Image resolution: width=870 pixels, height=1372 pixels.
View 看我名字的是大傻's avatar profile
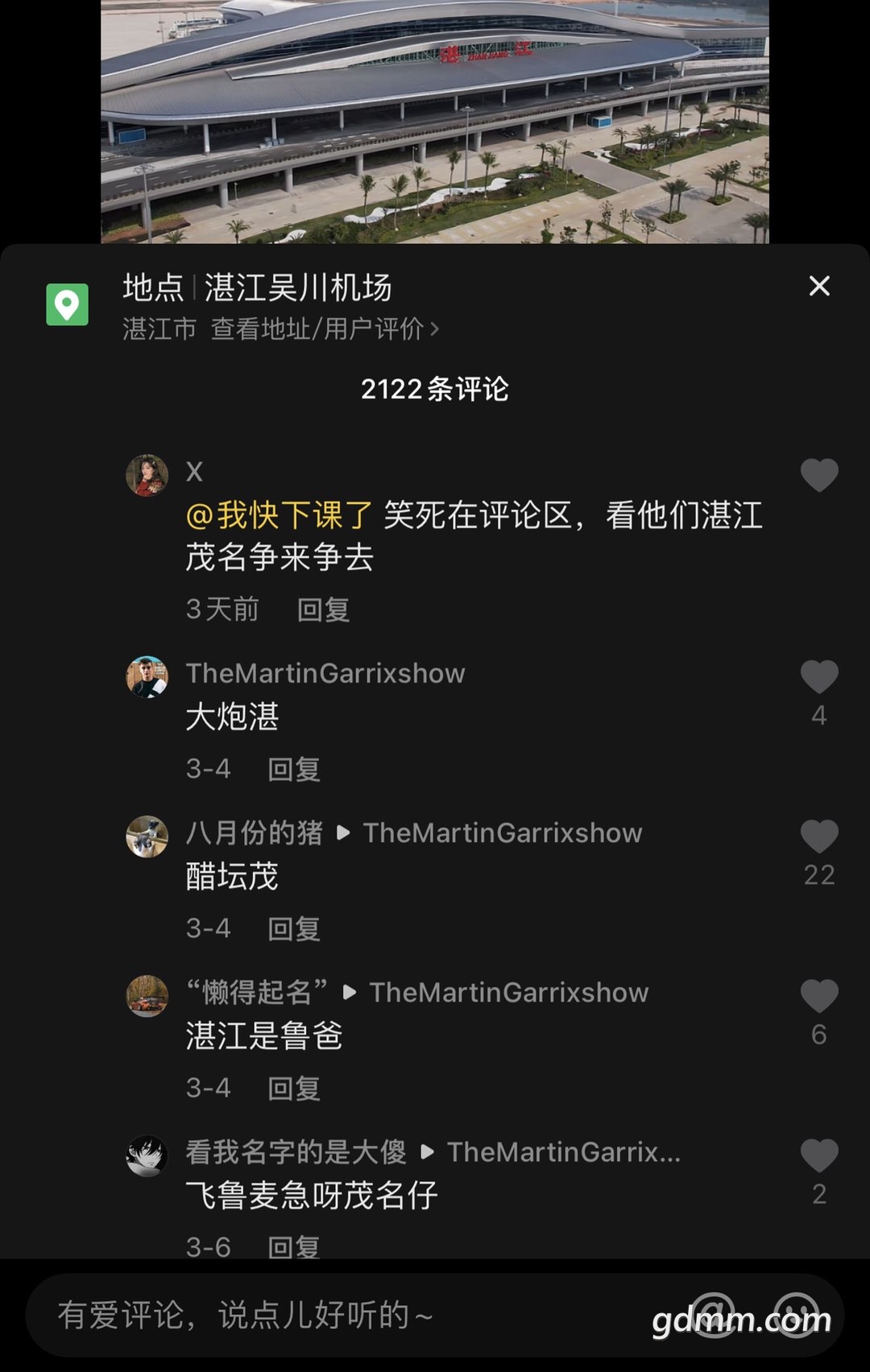(147, 1155)
